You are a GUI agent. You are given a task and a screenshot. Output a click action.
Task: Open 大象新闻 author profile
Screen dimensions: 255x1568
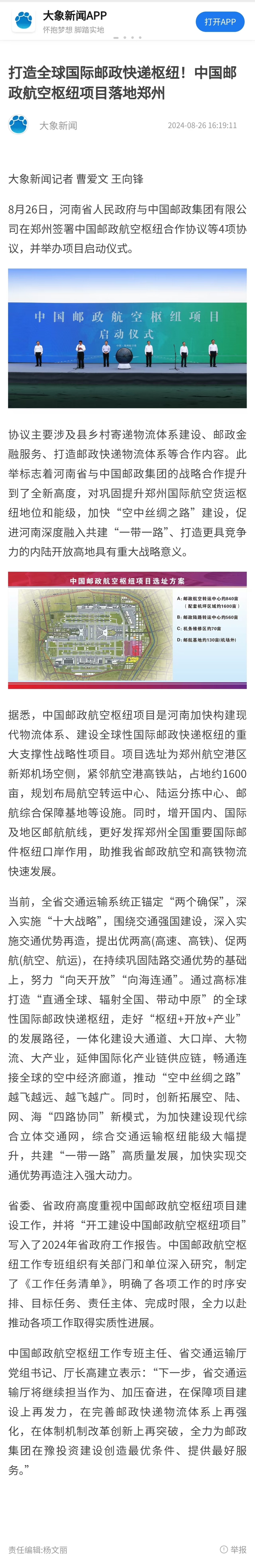pyautogui.click(x=58, y=125)
